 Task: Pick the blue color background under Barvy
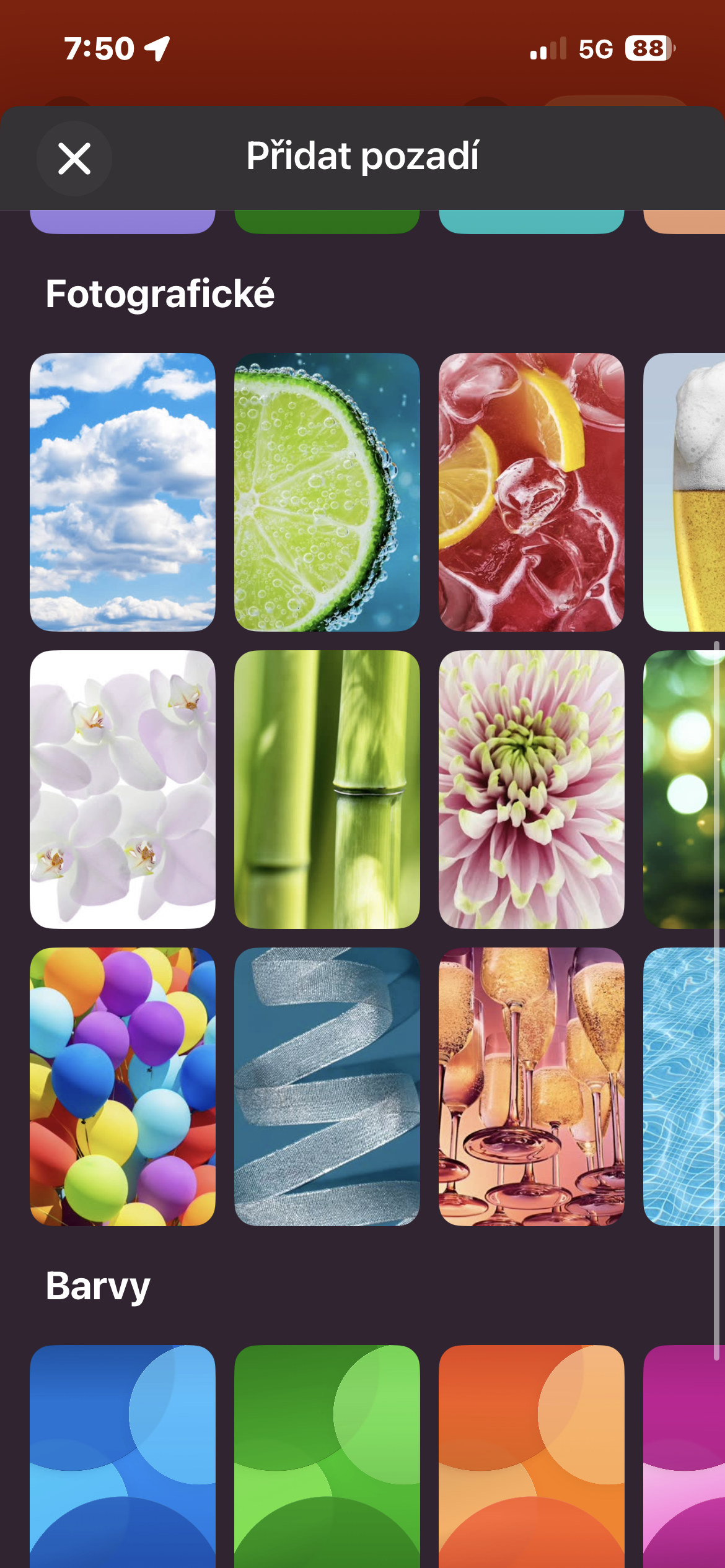click(123, 1455)
